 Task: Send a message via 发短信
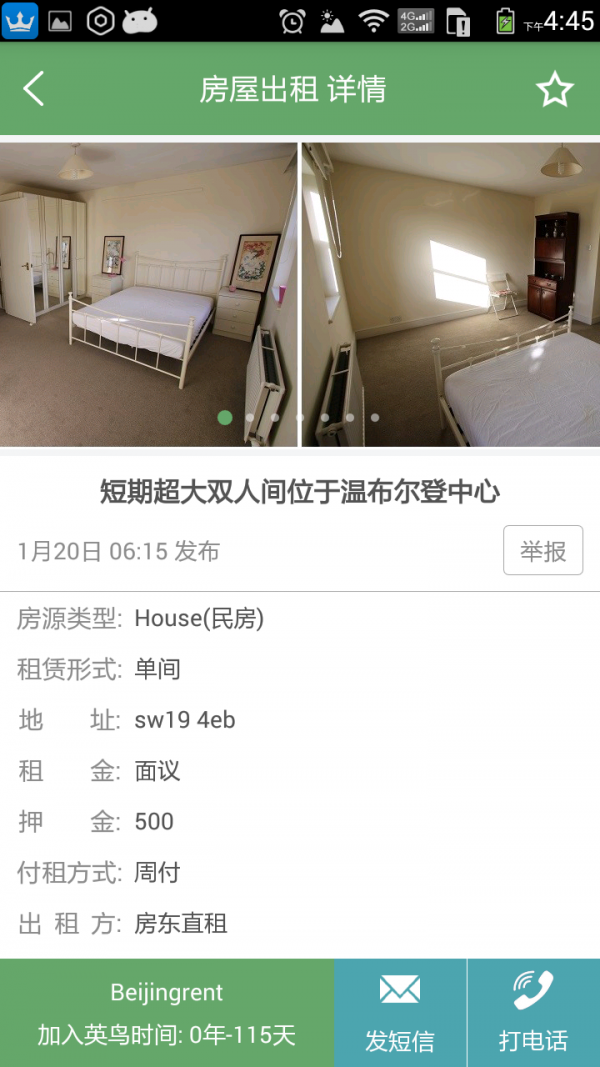pyautogui.click(x=400, y=1012)
